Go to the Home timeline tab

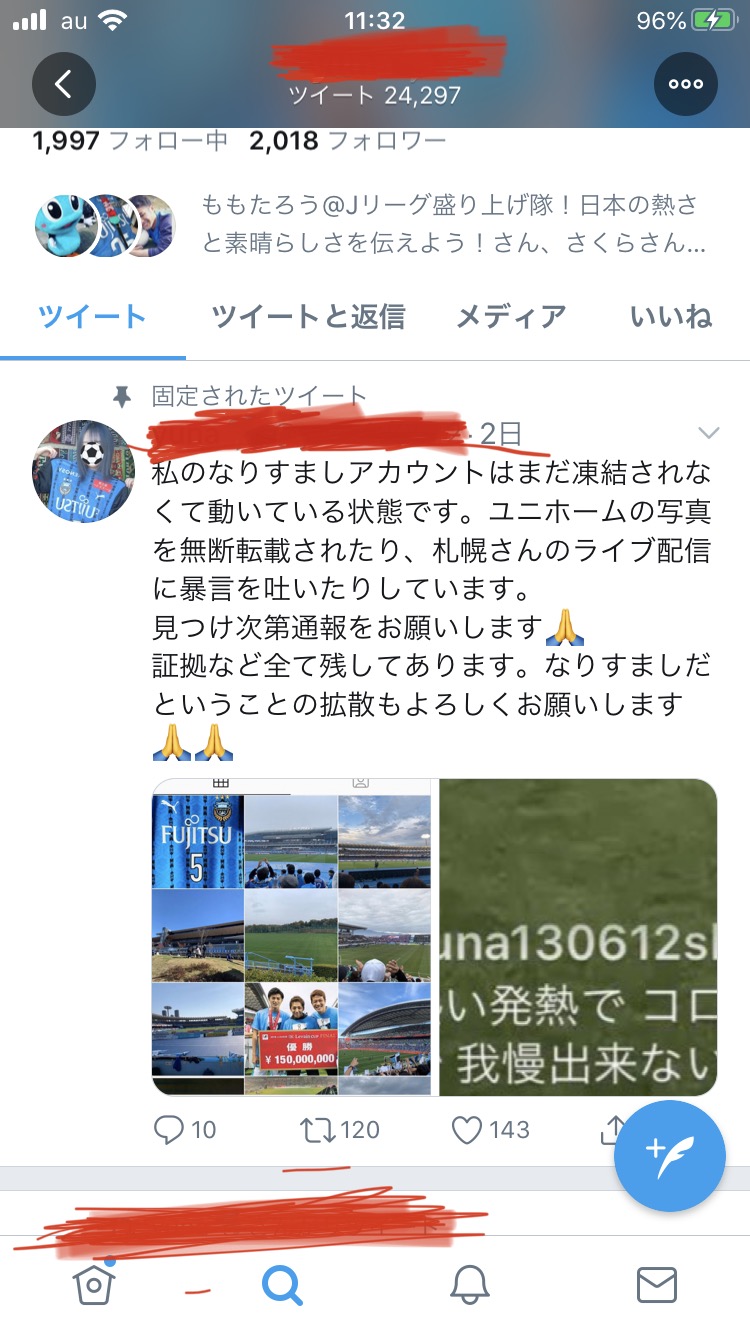[94, 1285]
